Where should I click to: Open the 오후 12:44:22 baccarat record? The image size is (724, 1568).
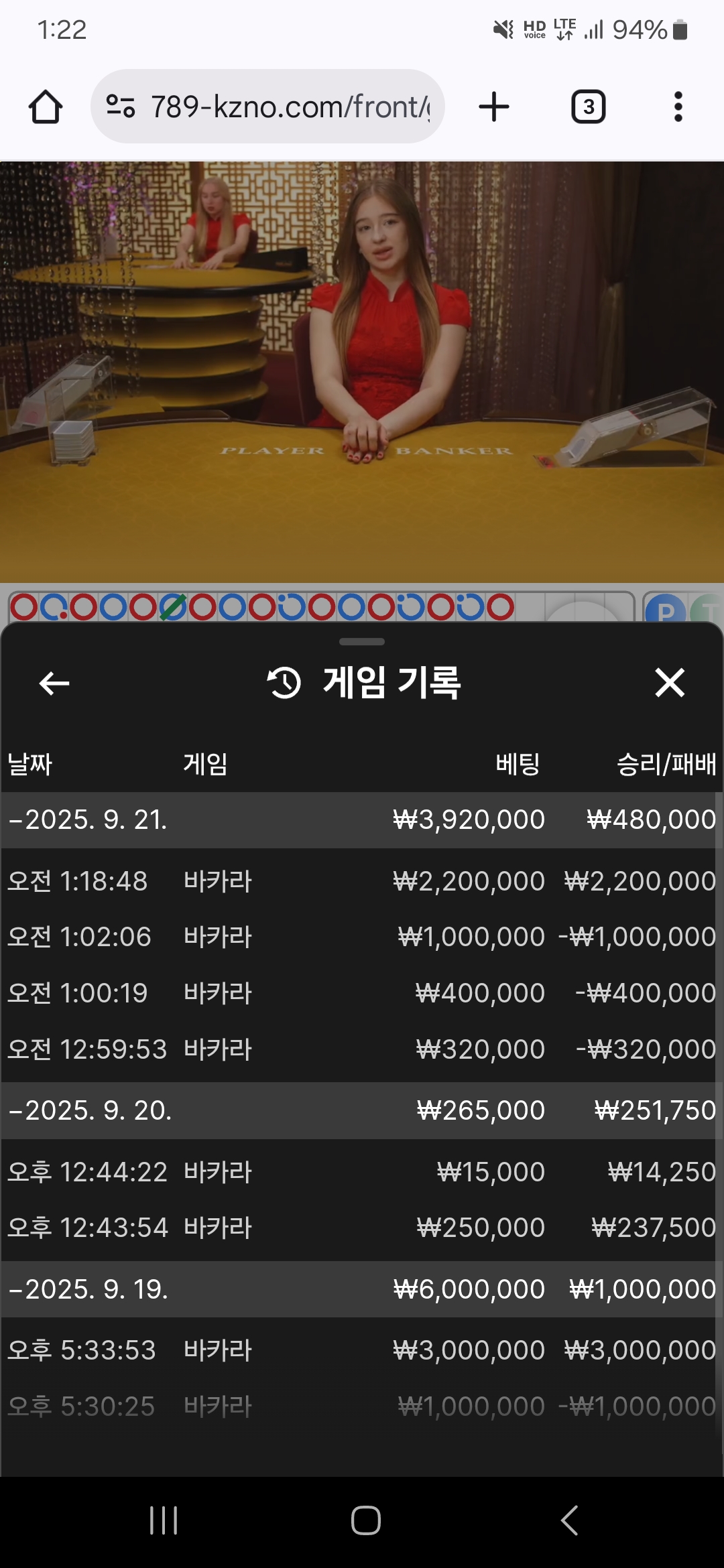pyautogui.click(x=362, y=1172)
